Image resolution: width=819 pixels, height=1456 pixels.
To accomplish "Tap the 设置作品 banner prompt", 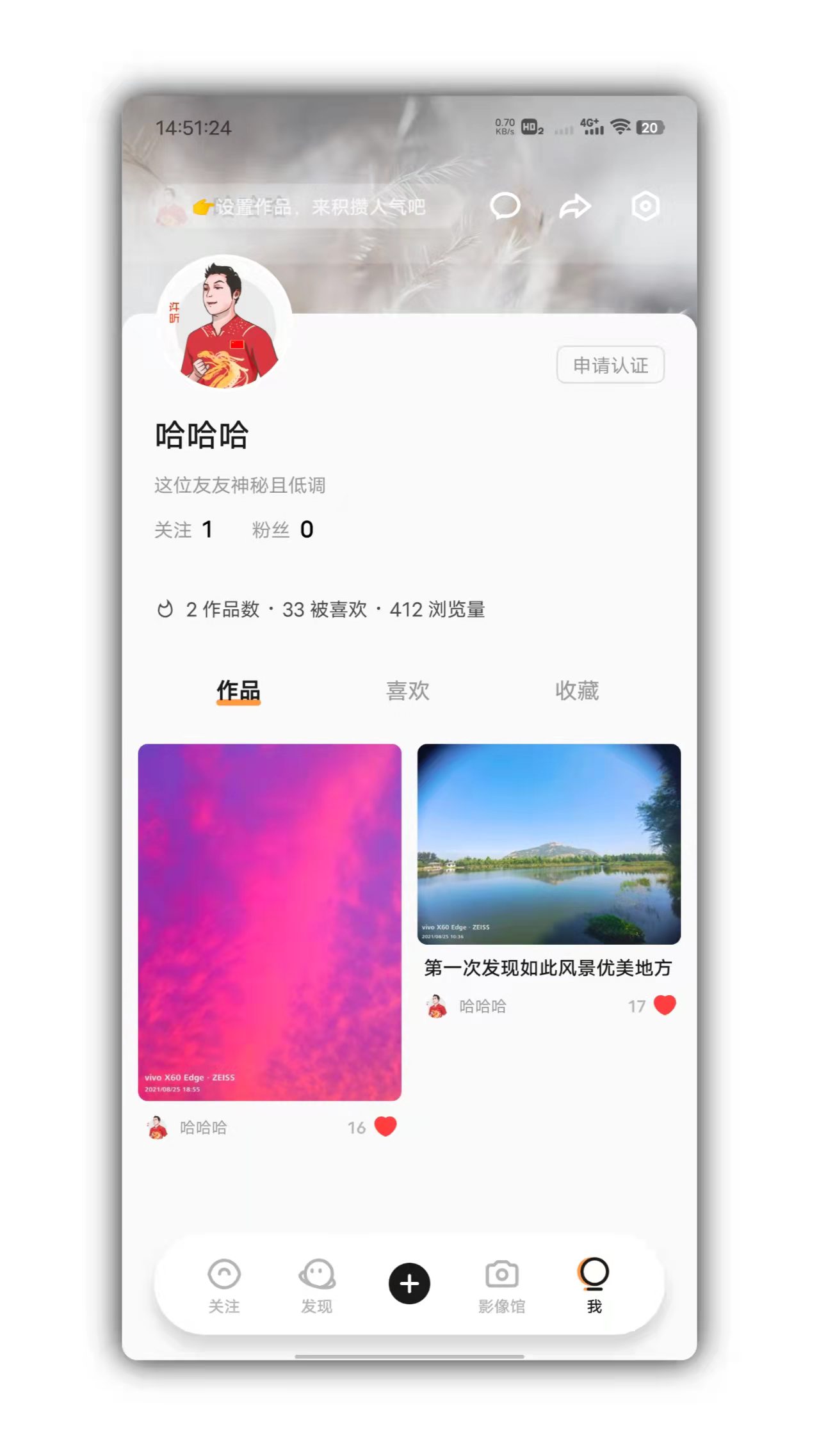I will click(307, 207).
